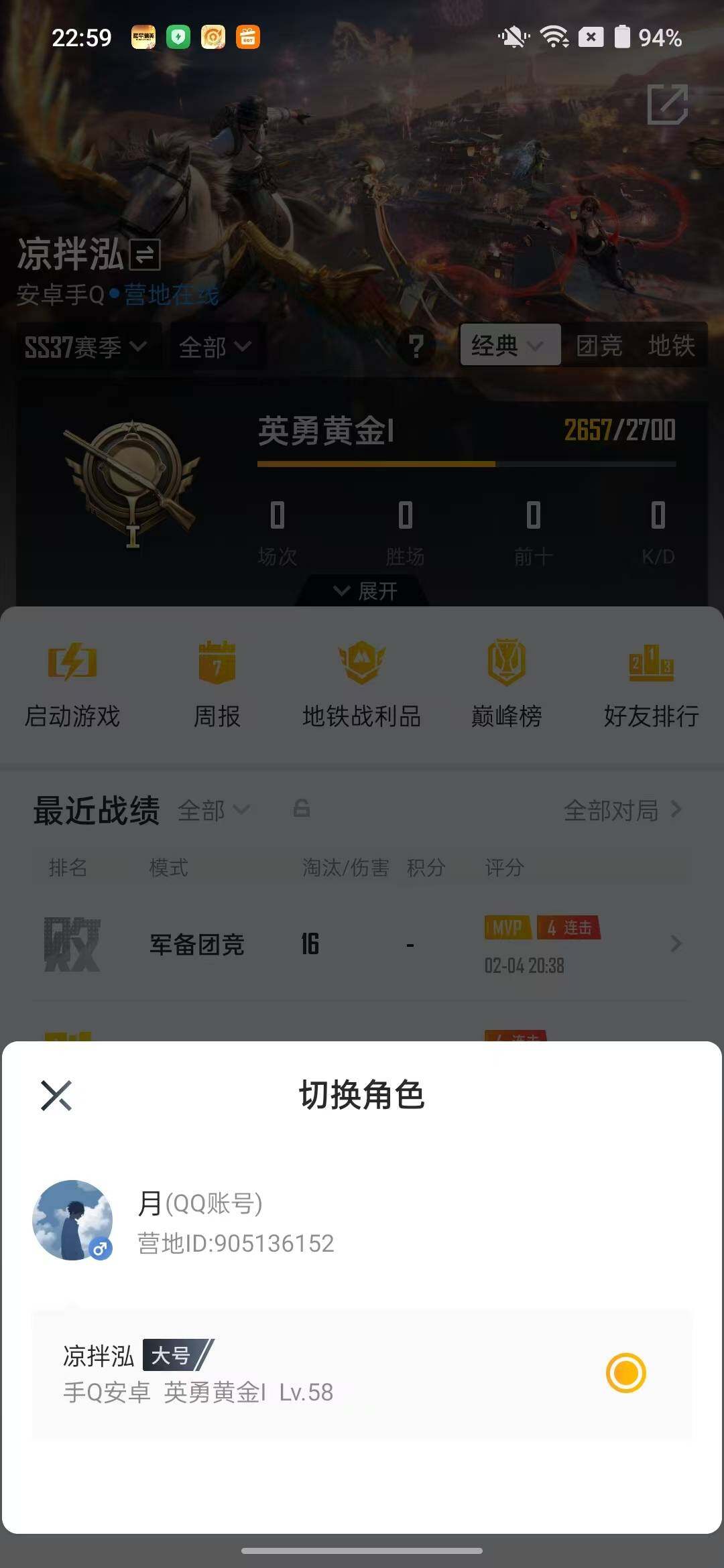Click the lock icon near 最近战绩

point(302,809)
